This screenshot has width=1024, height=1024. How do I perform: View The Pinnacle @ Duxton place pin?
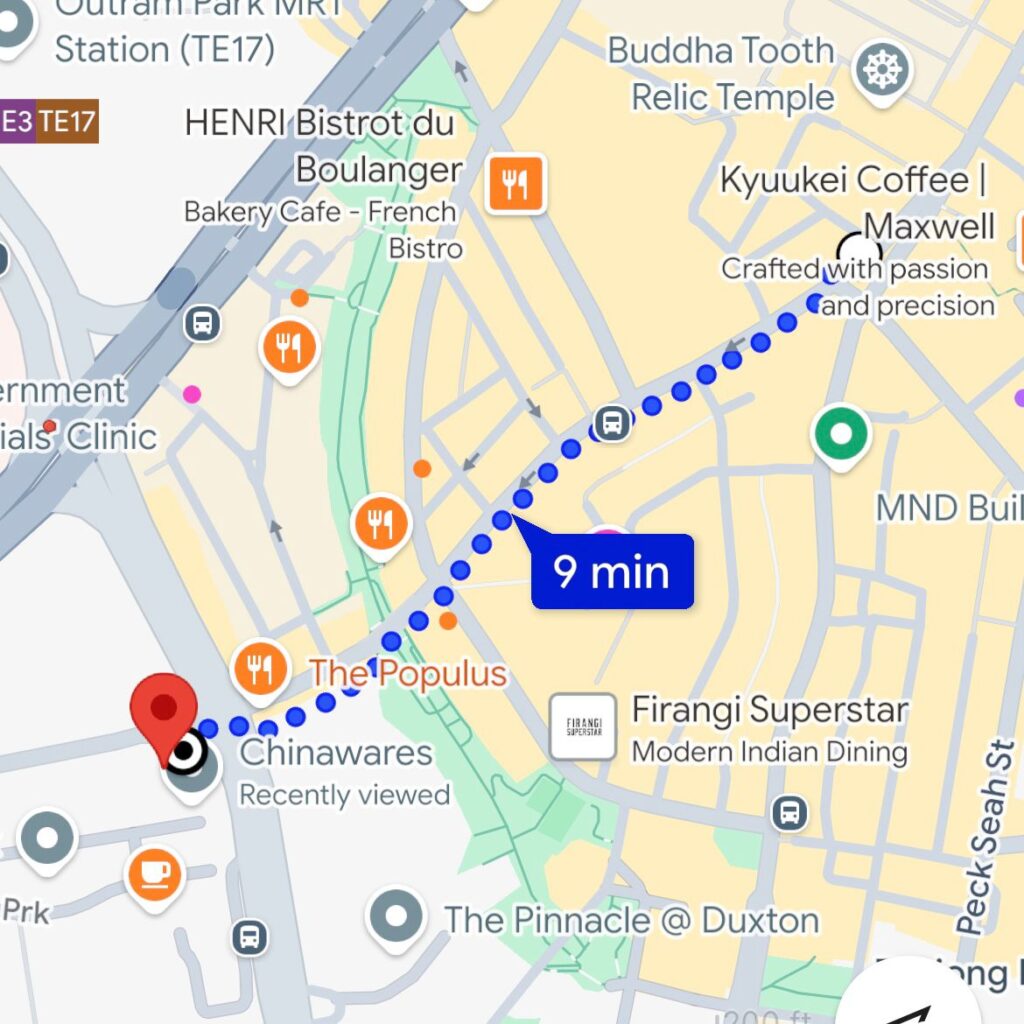[x=395, y=914]
